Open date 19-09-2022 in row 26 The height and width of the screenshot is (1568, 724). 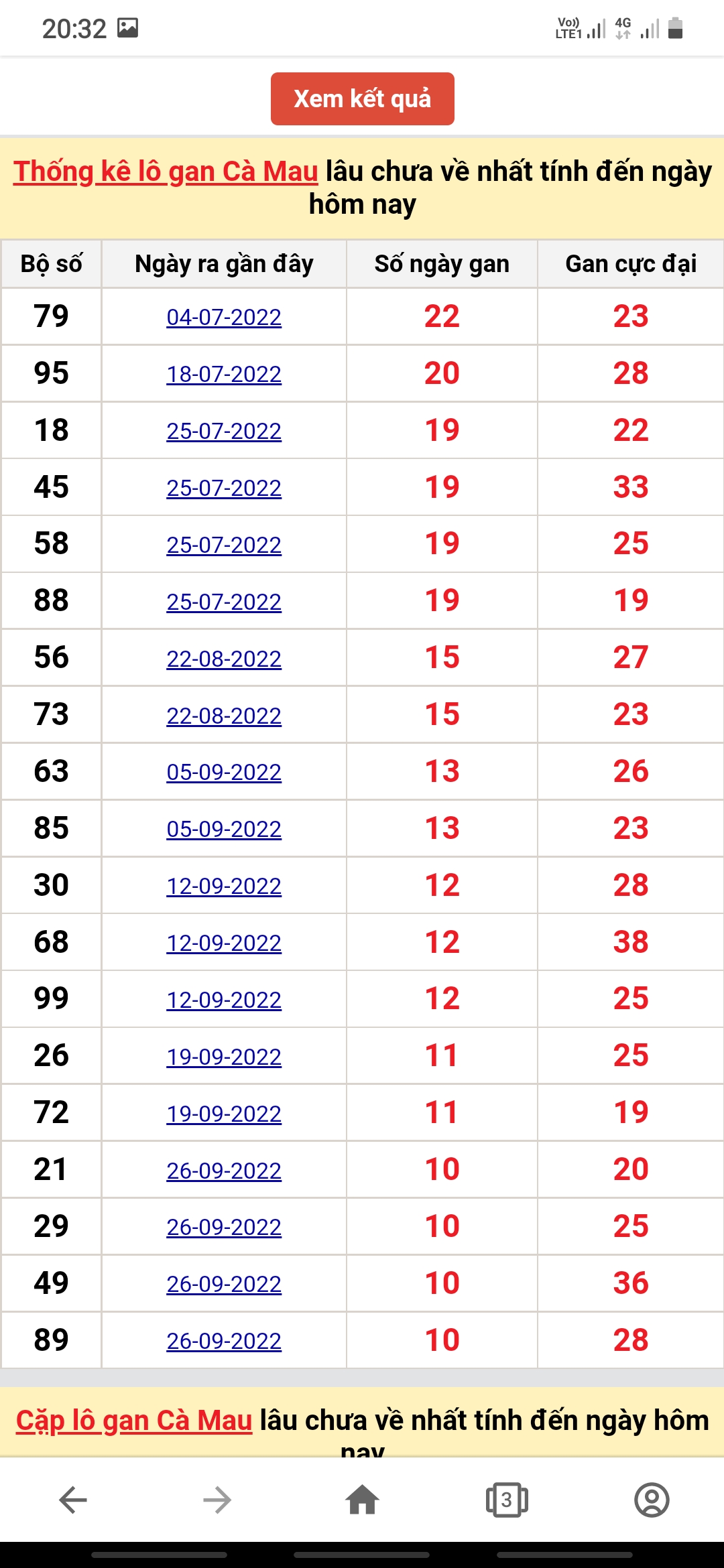224,1057
